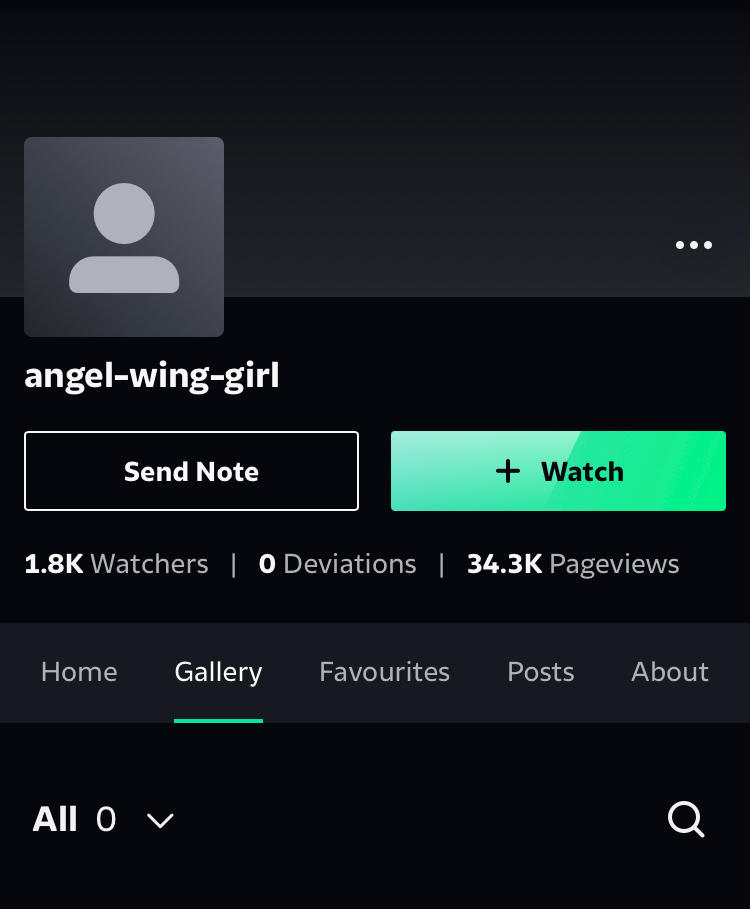
Task: Search within the gallery
Action: (x=686, y=820)
